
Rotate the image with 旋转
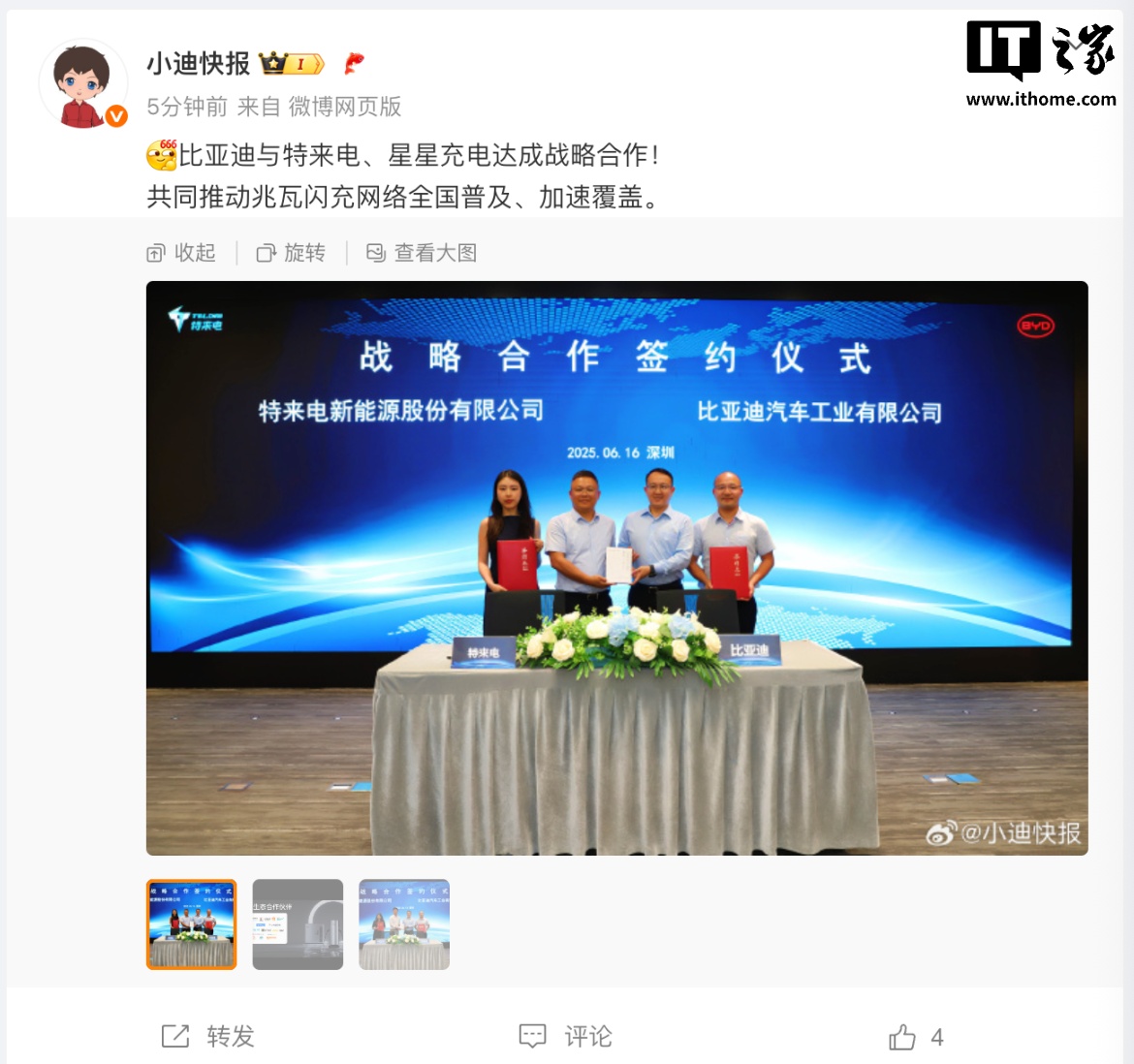[x=291, y=253]
